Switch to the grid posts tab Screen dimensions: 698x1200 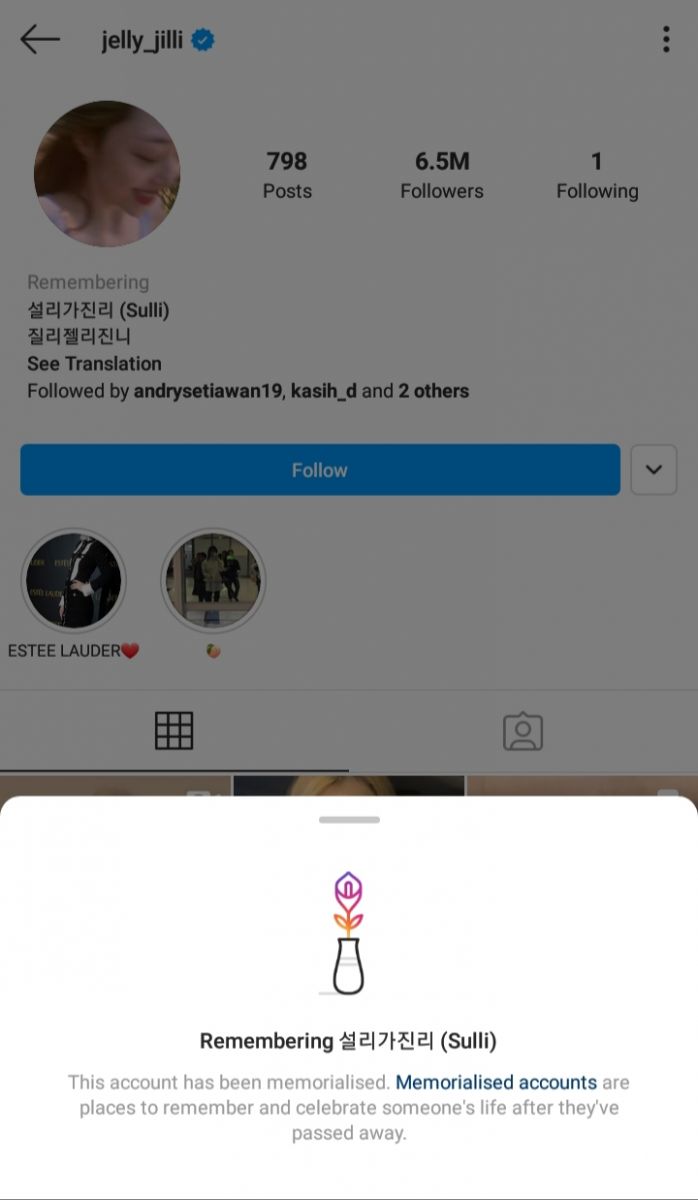pyautogui.click(x=174, y=731)
